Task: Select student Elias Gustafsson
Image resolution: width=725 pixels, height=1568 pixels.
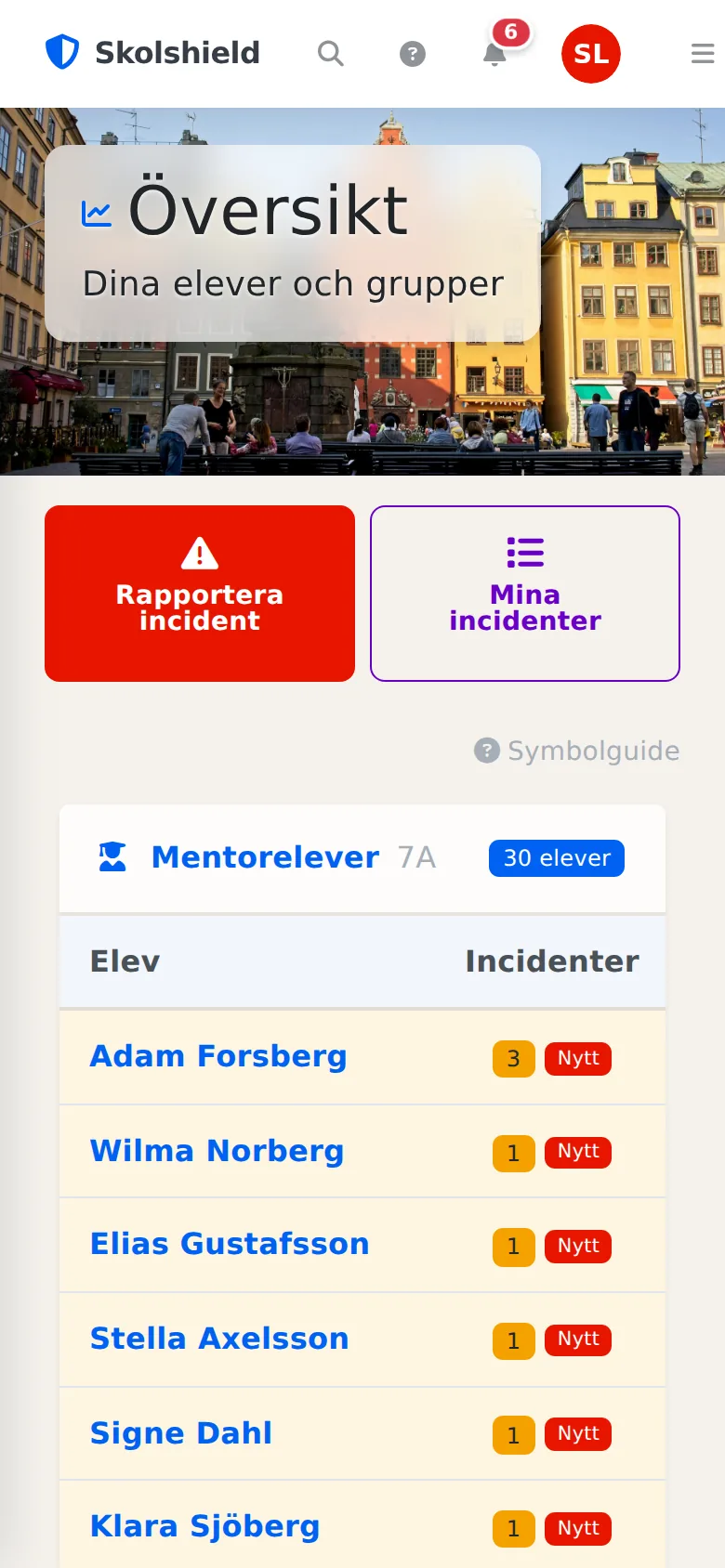Action: (x=230, y=1244)
